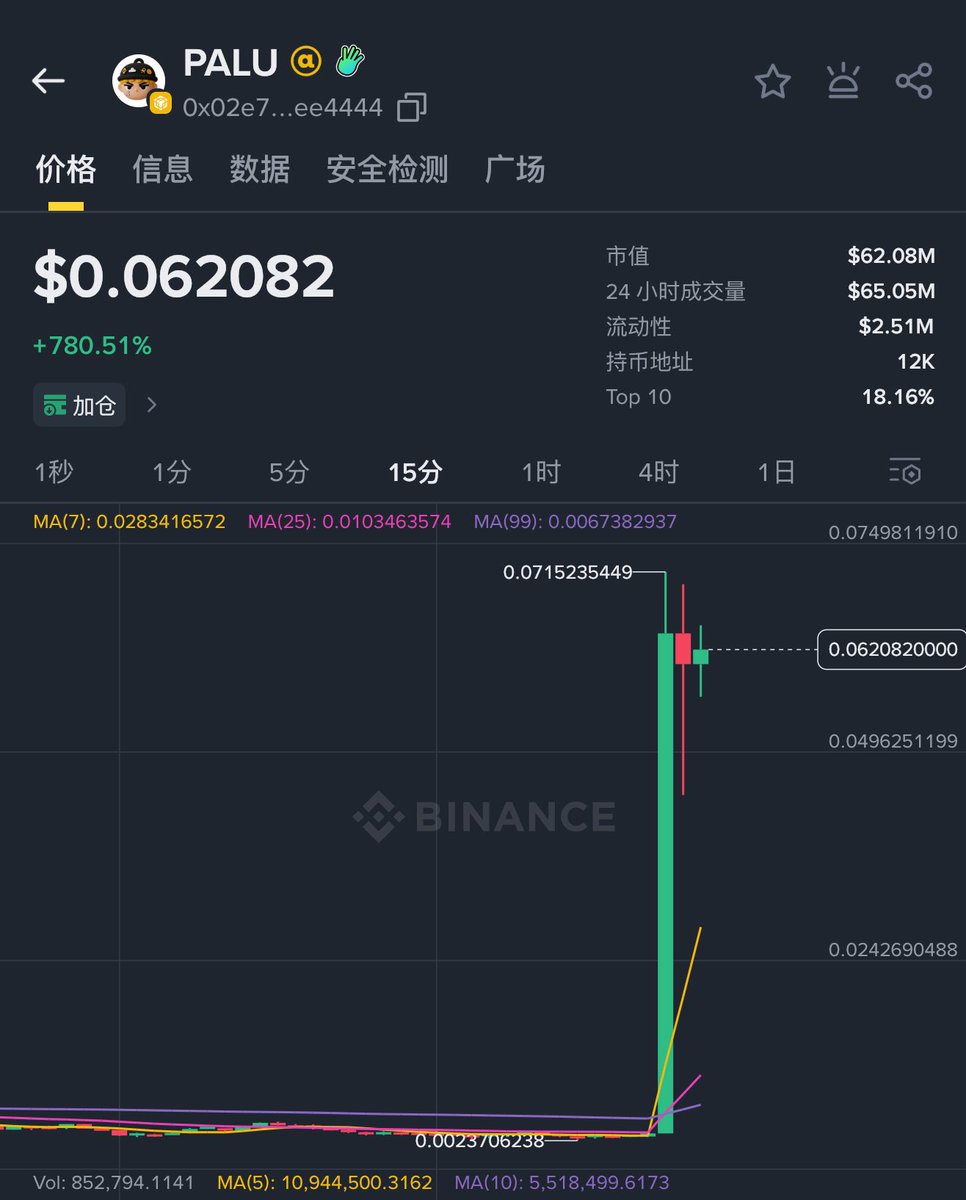966x1200 pixels.
Task: Select the 1秒 chart interval
Action: point(53,472)
